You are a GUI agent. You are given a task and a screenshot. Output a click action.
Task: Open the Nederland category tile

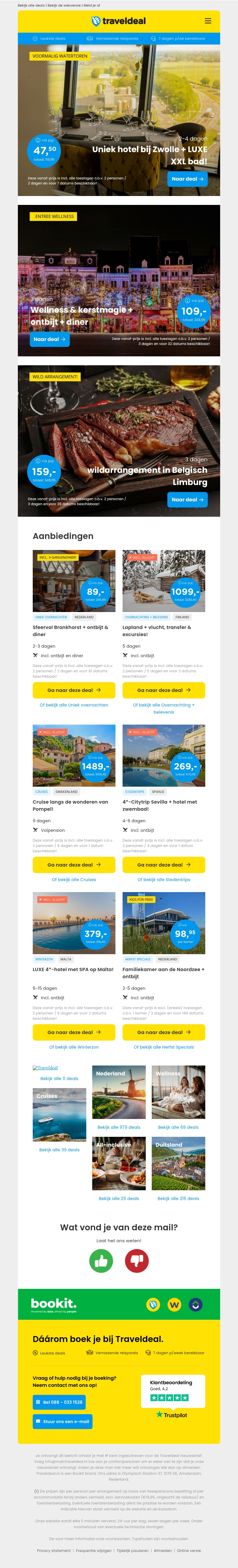click(x=119, y=1092)
